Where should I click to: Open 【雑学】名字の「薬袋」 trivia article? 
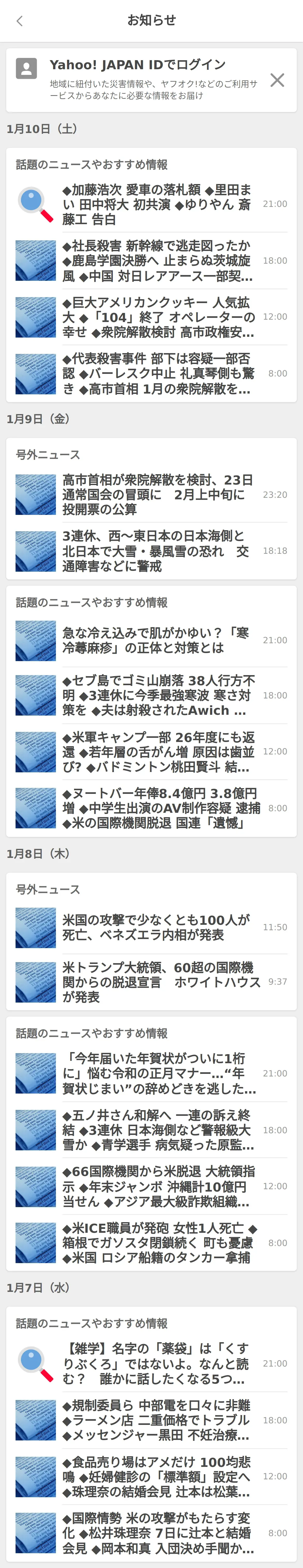[x=156, y=1363]
